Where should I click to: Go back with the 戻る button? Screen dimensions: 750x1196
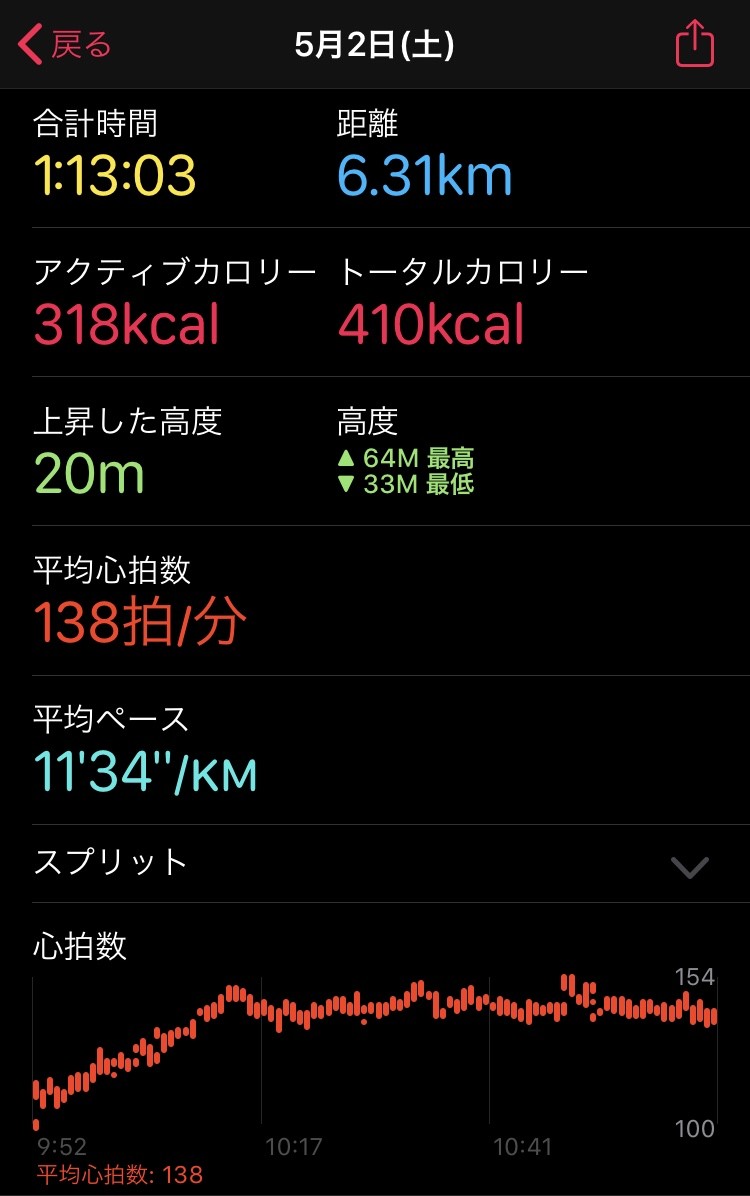[x=66, y=45]
